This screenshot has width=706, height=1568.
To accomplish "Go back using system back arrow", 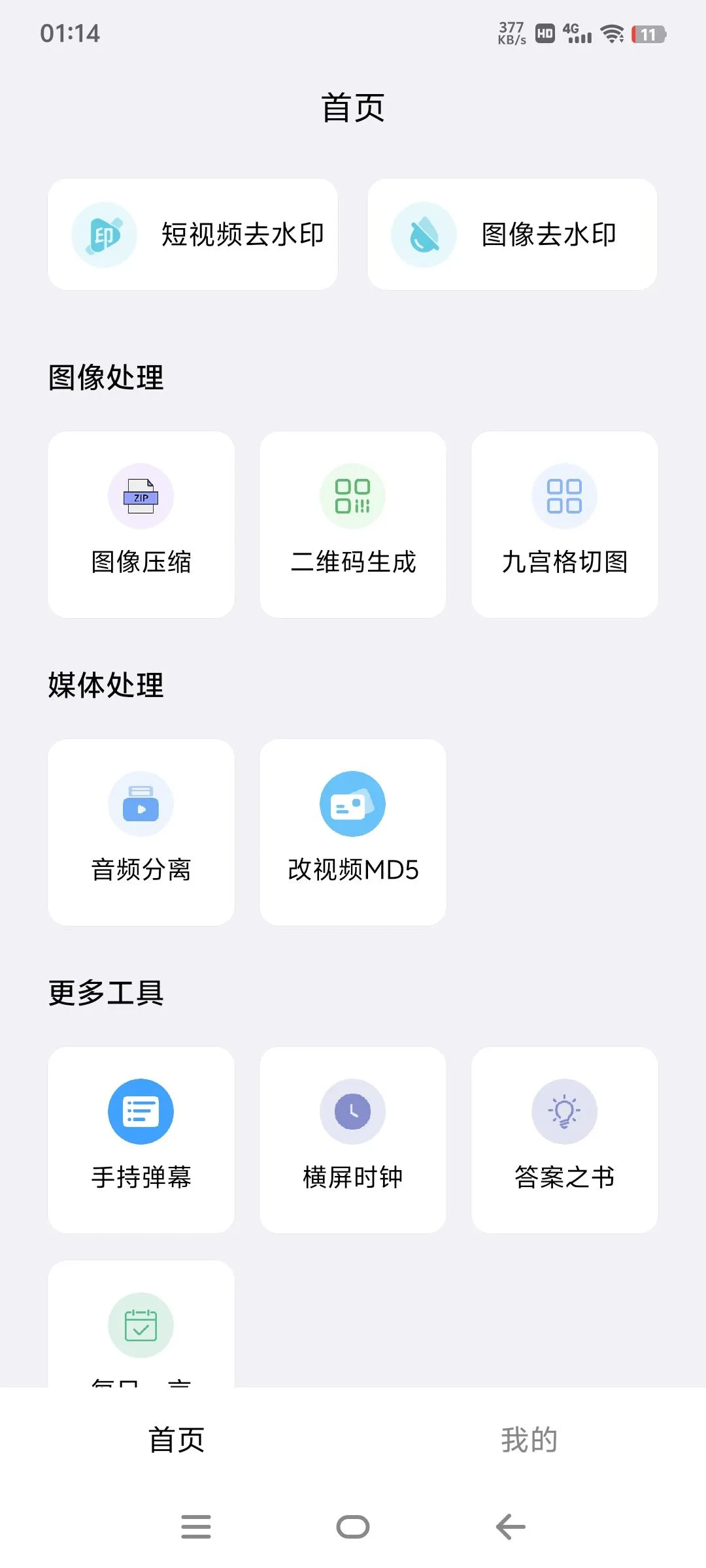I will pos(511,1527).
